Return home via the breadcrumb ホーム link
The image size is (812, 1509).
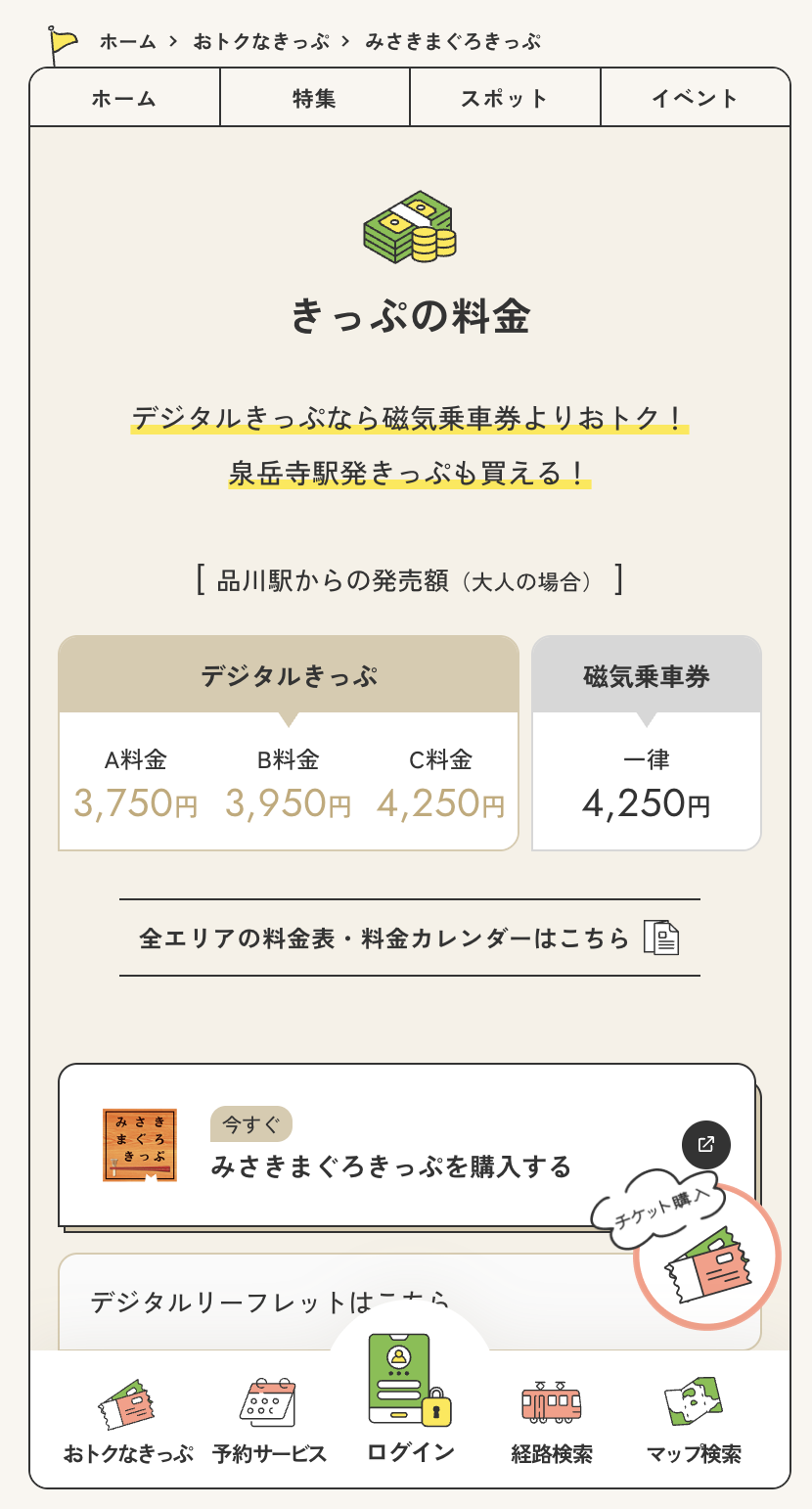pyautogui.click(x=124, y=42)
